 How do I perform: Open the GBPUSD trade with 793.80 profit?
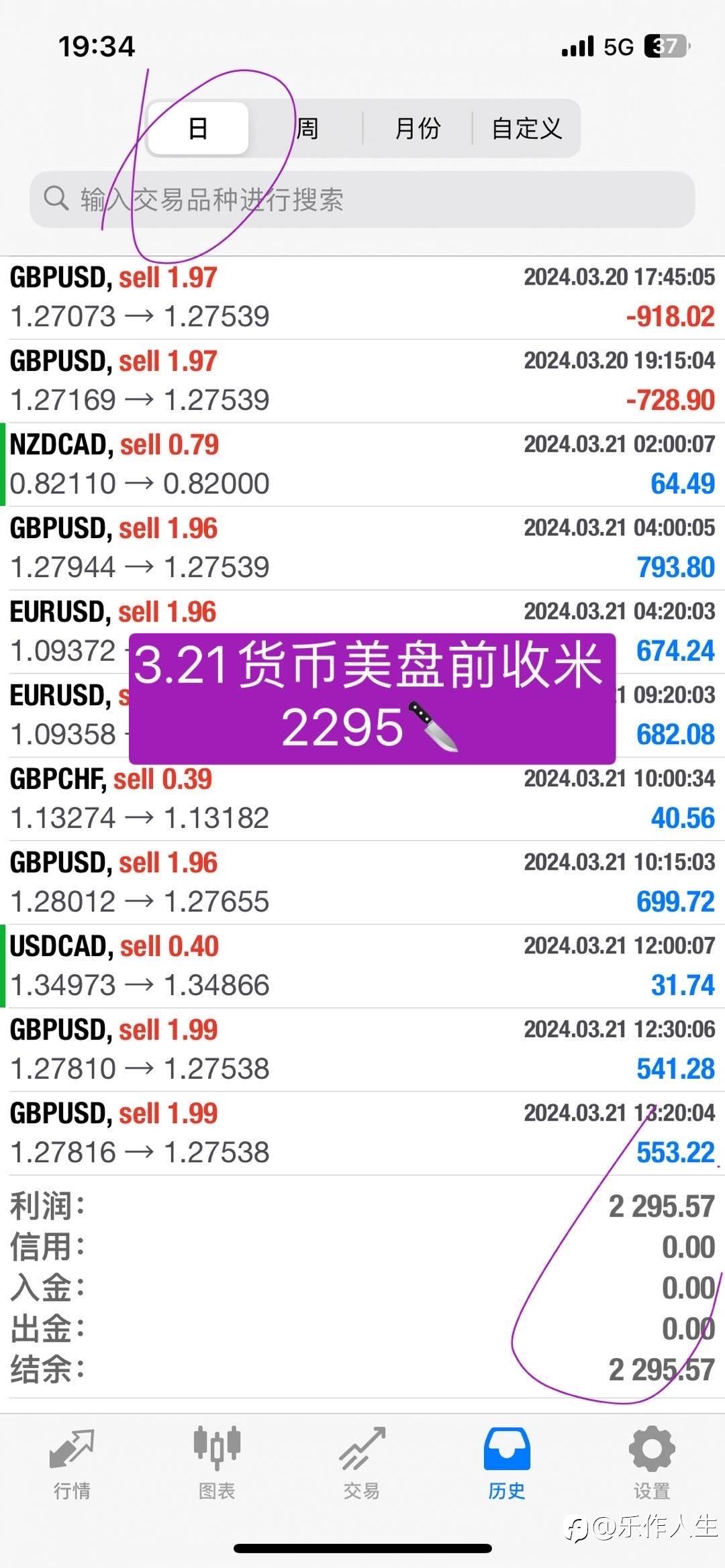362,548
